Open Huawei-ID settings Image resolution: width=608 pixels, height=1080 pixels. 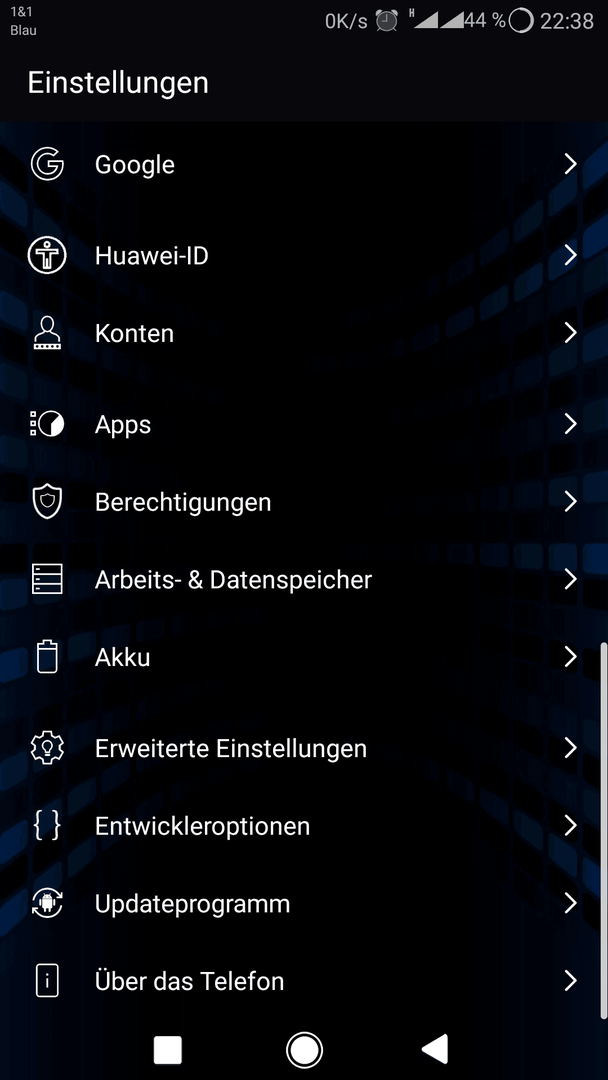pos(304,256)
